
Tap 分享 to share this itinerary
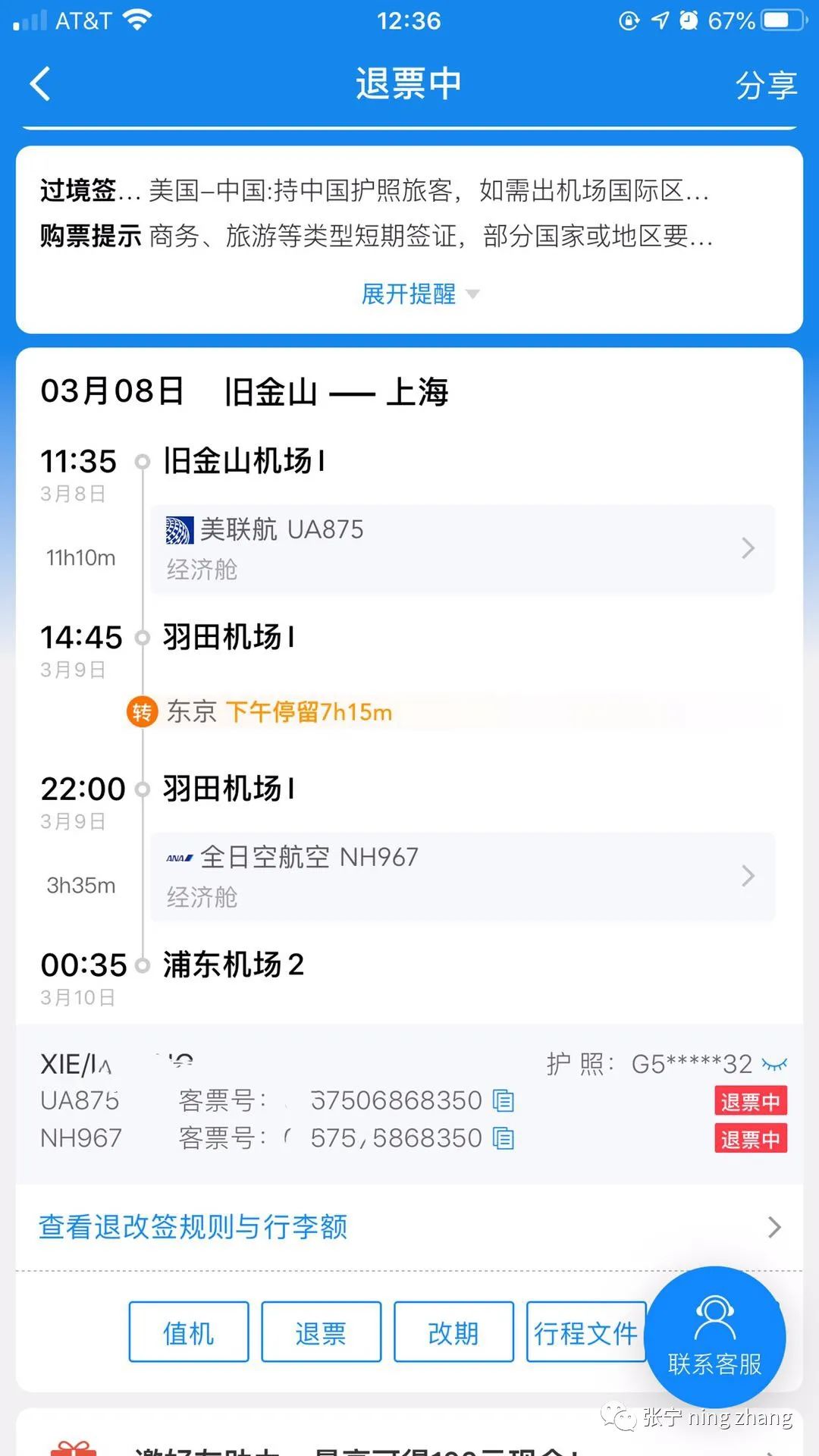(x=766, y=84)
